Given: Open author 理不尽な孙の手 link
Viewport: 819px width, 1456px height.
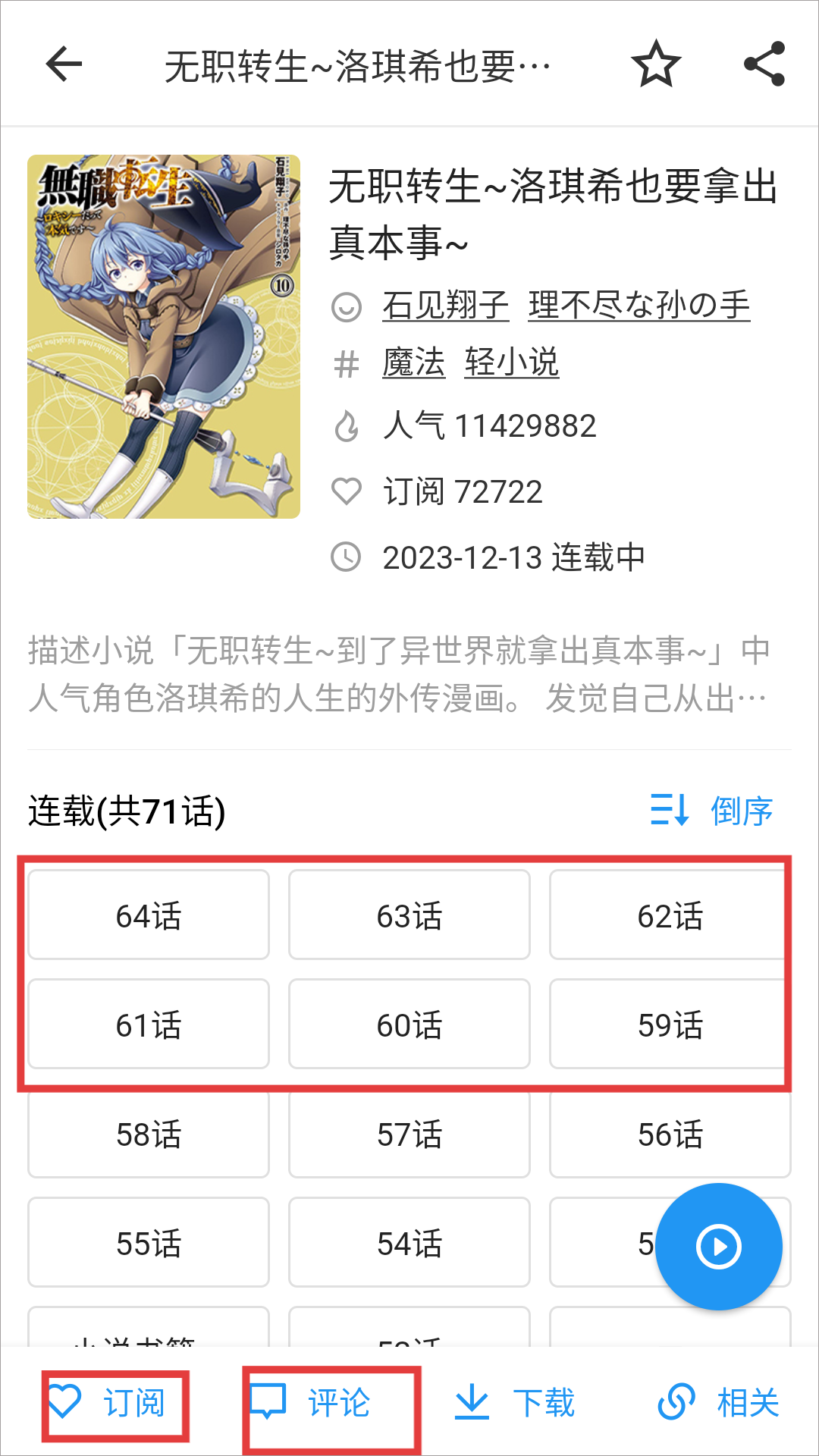Looking at the screenshot, I should [639, 306].
